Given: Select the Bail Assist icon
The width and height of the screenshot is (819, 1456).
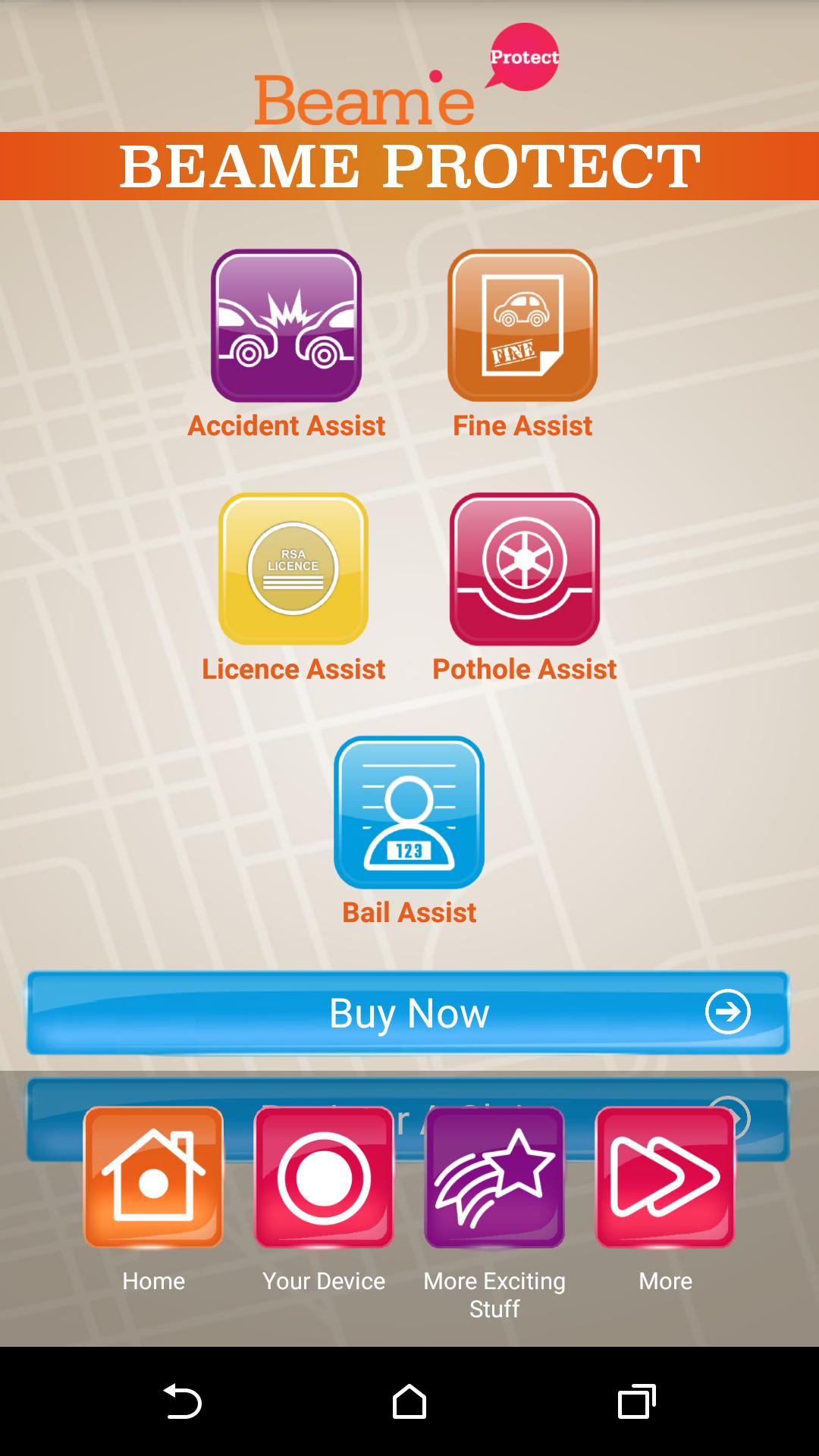Looking at the screenshot, I should point(409,813).
